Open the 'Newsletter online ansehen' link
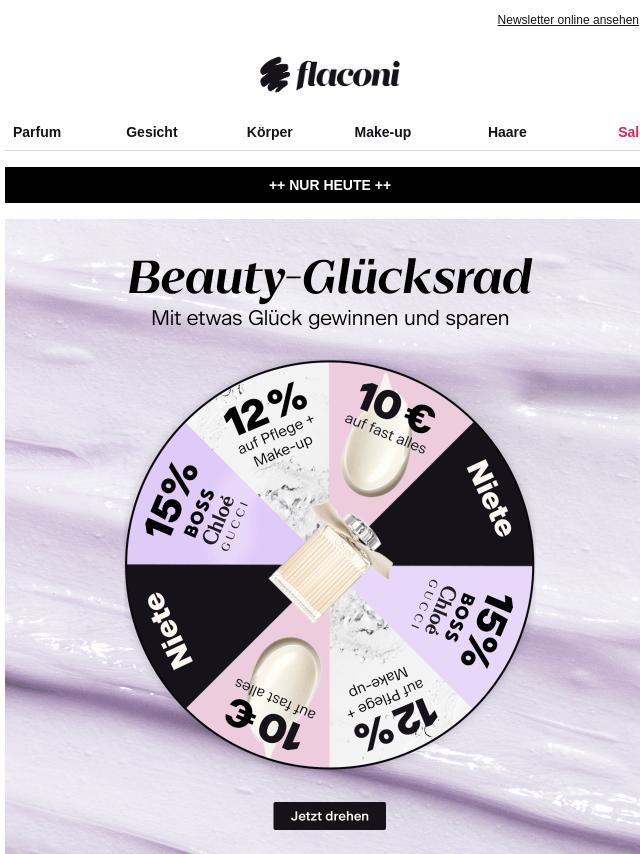The height and width of the screenshot is (854, 640). click(x=567, y=20)
